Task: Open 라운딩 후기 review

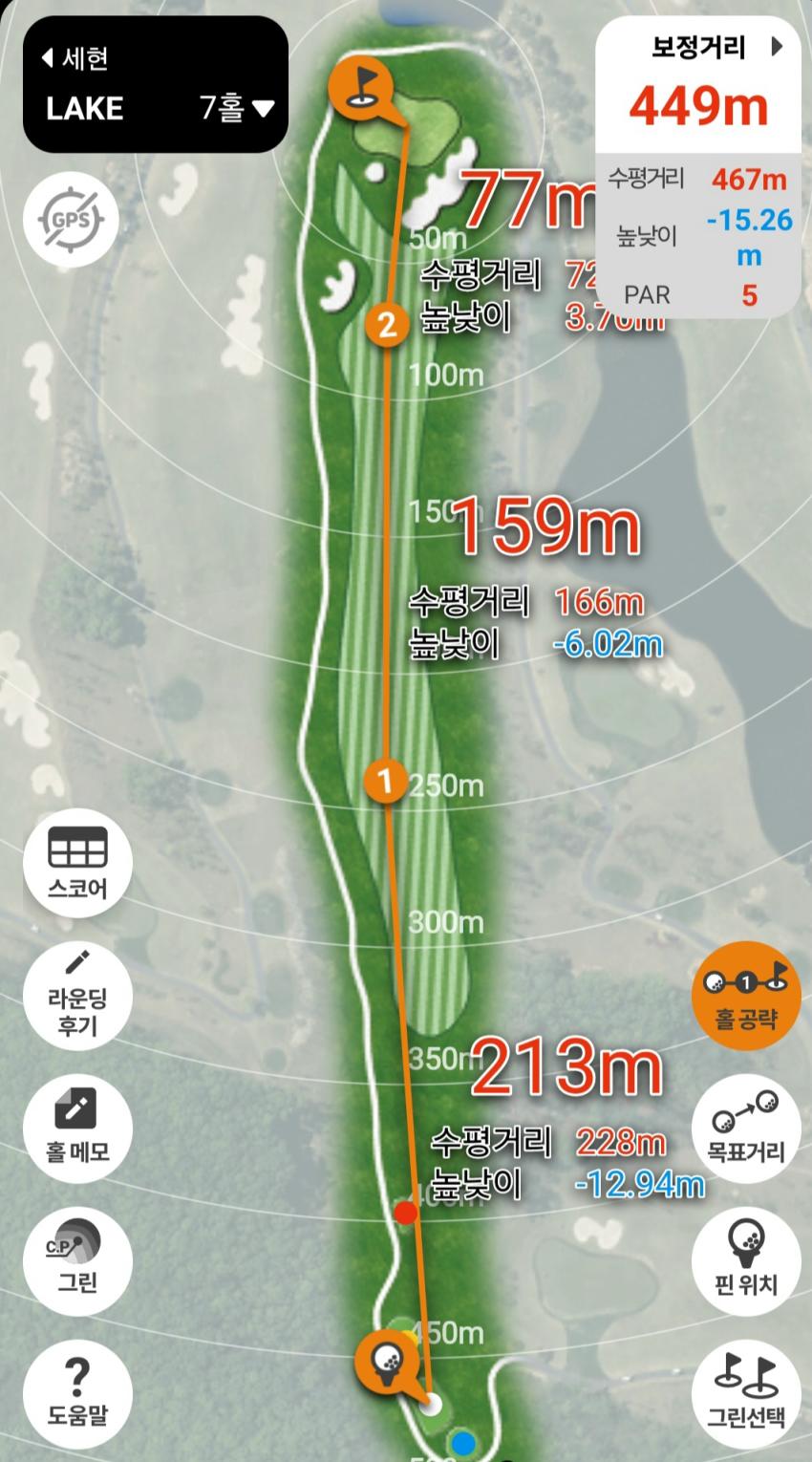Action: tap(77, 996)
